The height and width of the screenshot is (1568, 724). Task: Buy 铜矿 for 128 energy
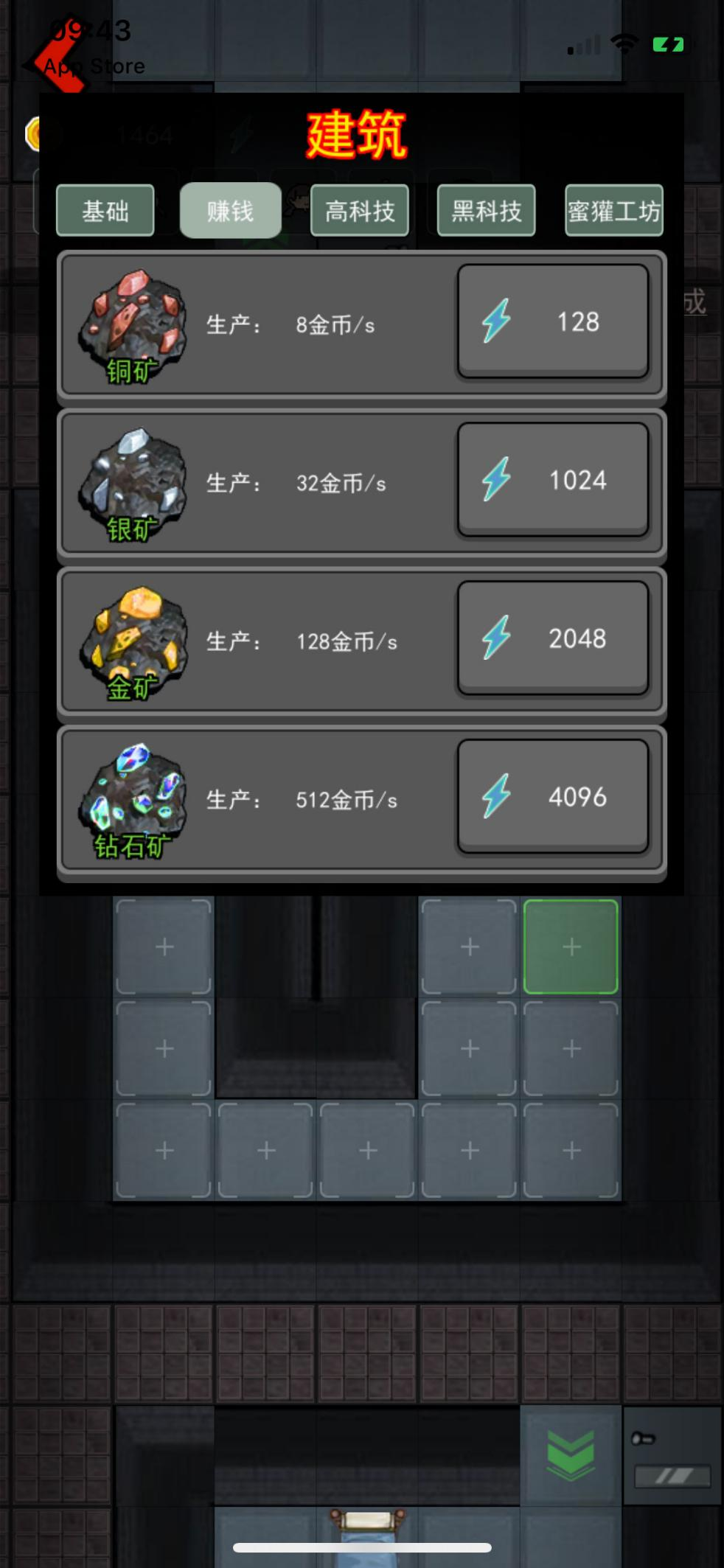coord(553,321)
